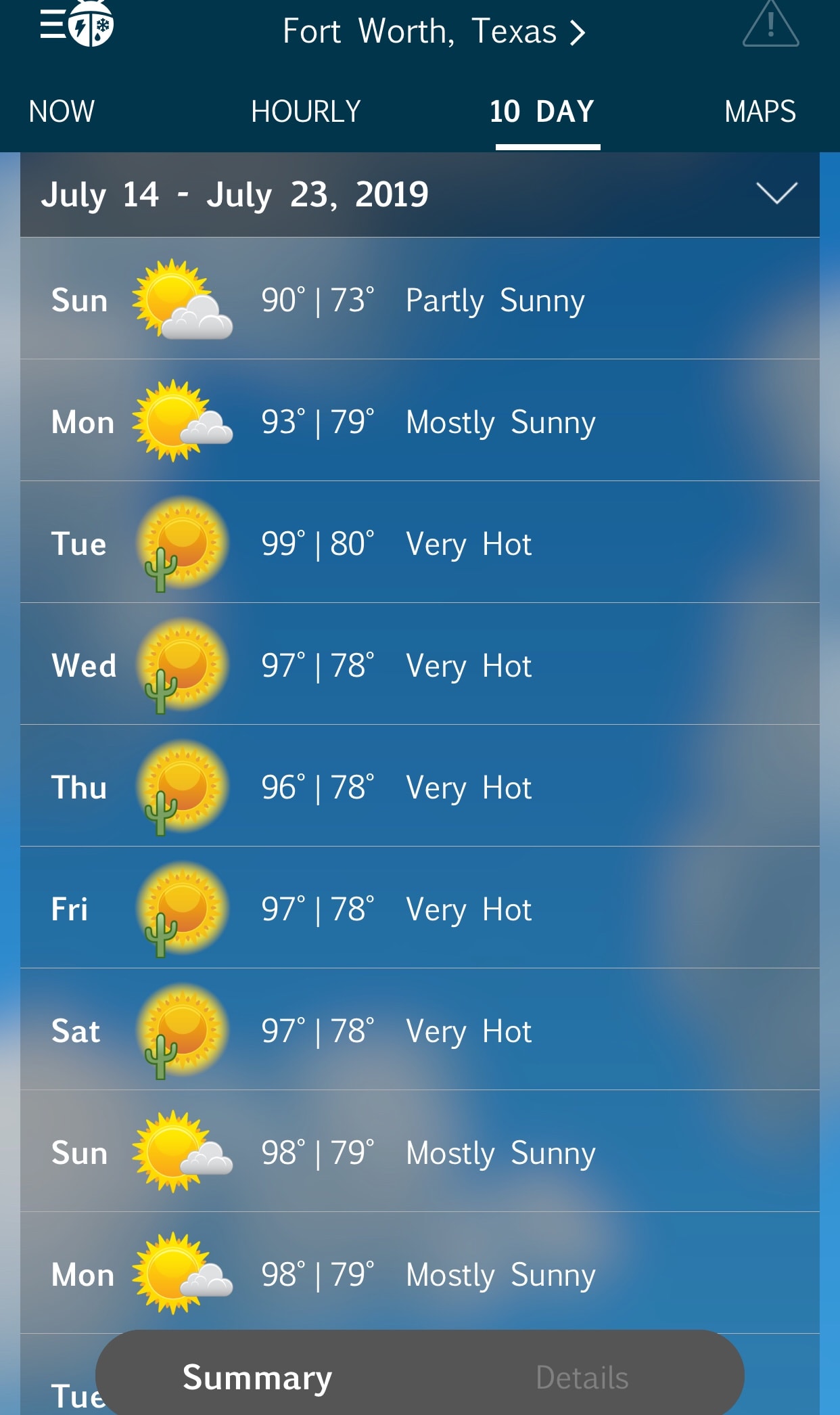Select the 10 DAY tab
840x1415 pixels.
tap(542, 112)
